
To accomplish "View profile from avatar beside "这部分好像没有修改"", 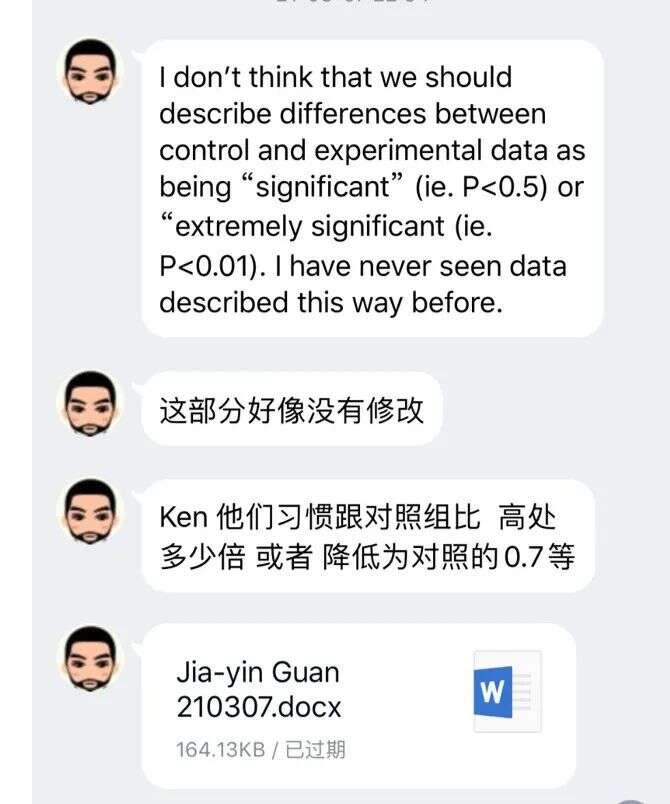I will (x=91, y=406).
